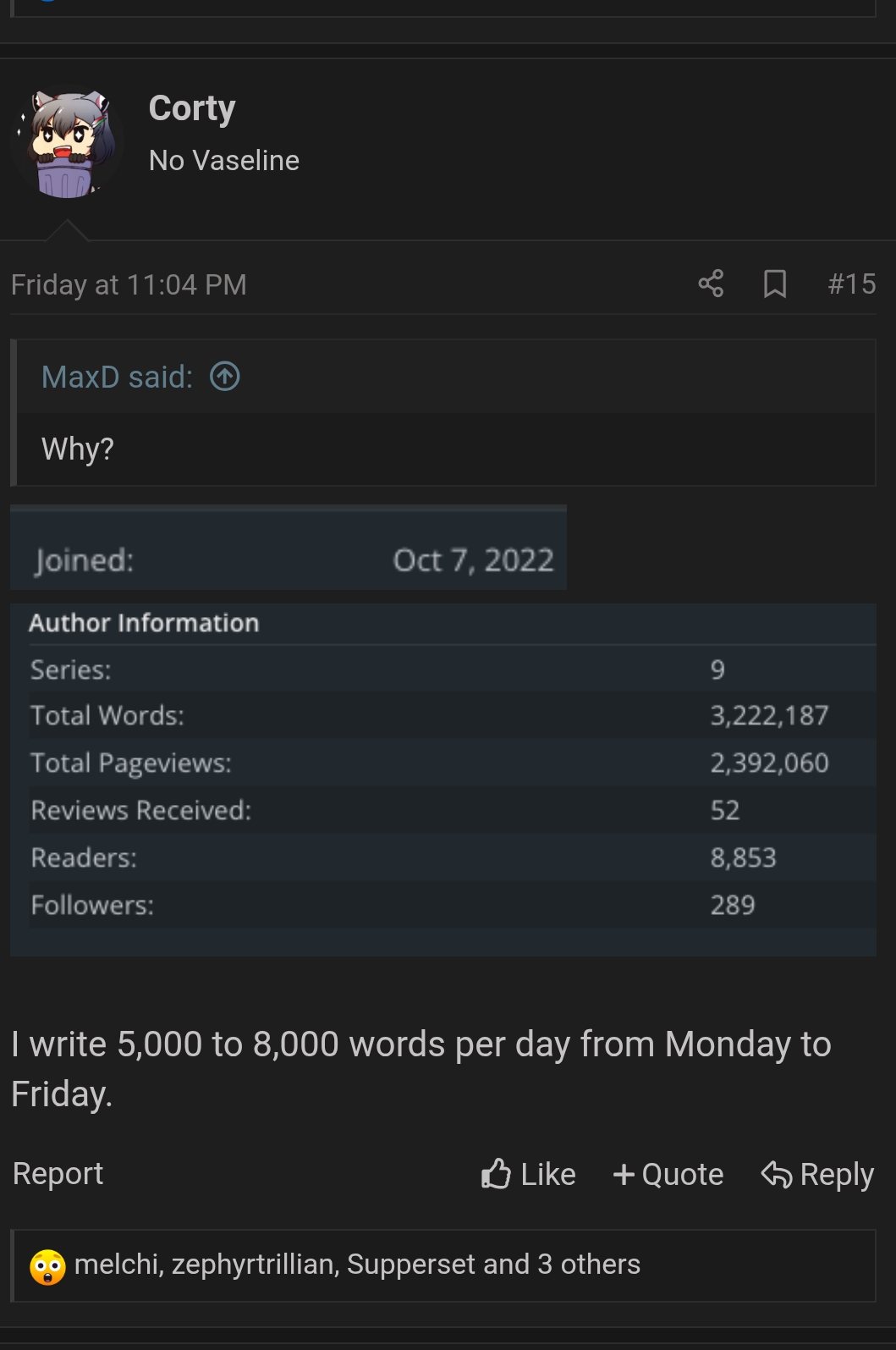The image size is (896, 1350).
Task: Open the #15 post permalink
Action: tap(851, 284)
